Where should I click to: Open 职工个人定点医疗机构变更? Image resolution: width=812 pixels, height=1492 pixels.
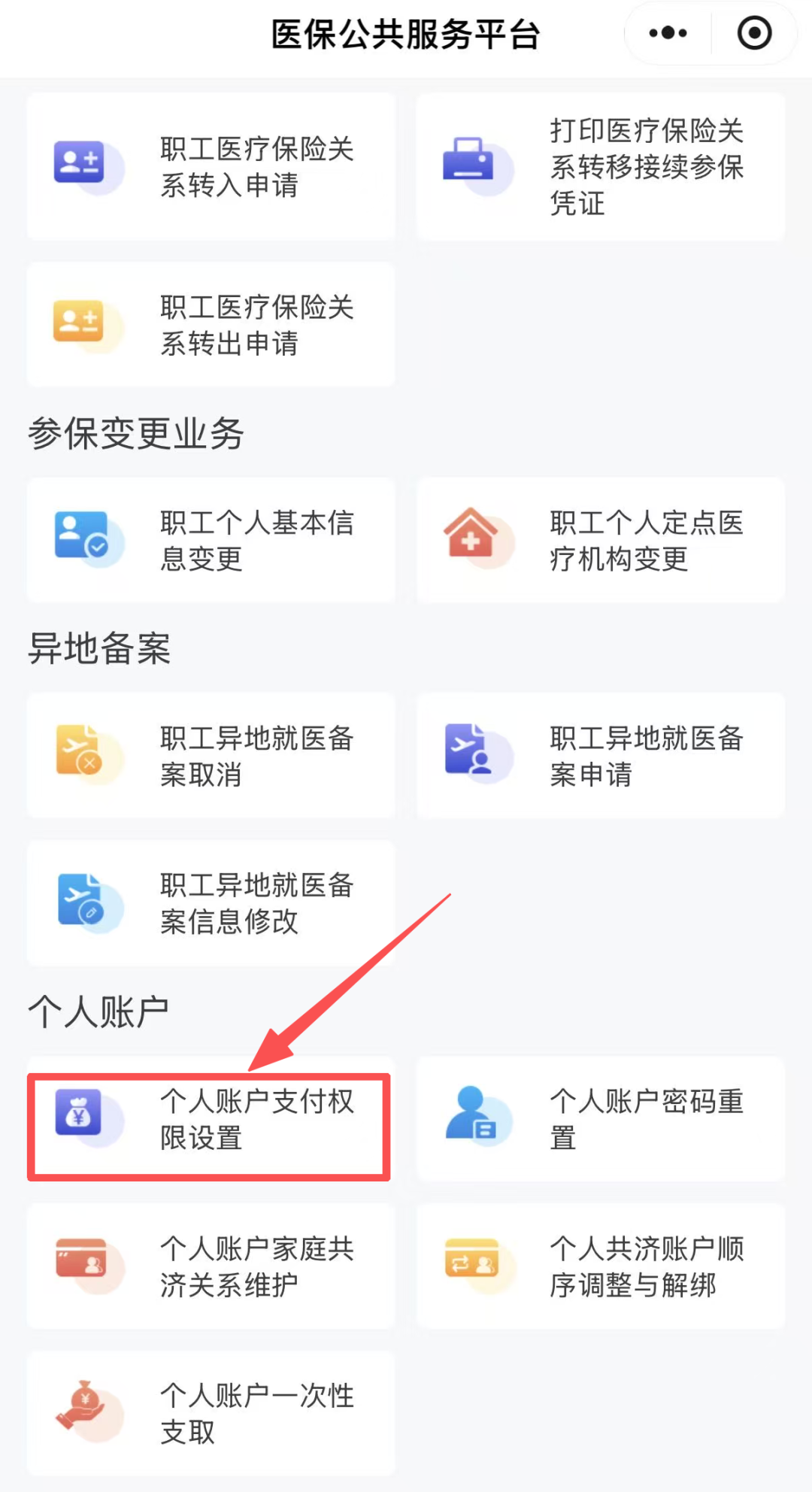click(601, 540)
